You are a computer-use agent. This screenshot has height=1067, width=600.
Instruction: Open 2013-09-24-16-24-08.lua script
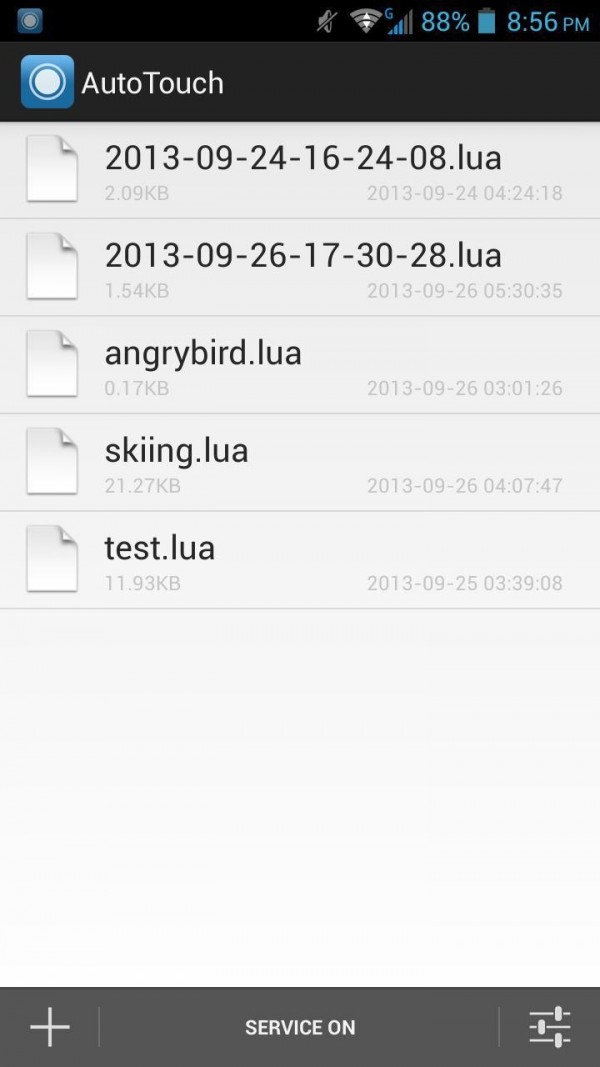(x=300, y=170)
